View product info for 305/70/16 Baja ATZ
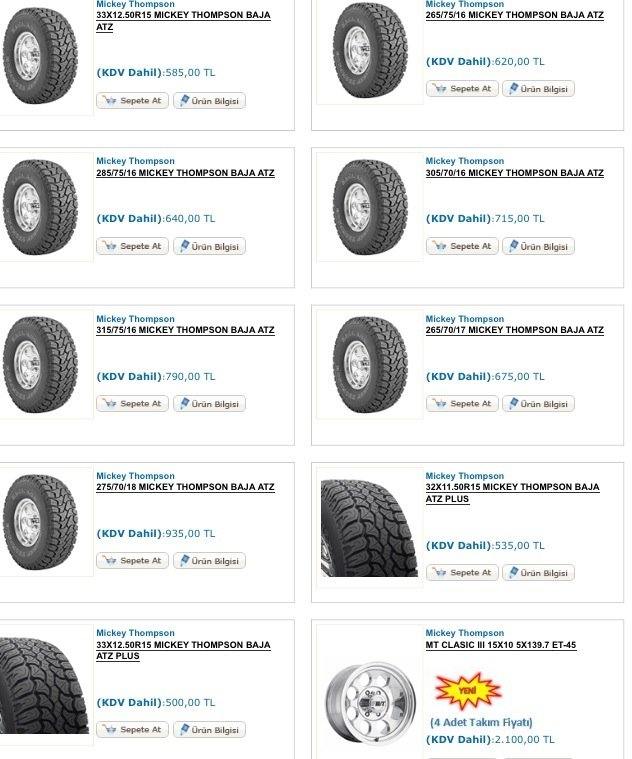 538,246
